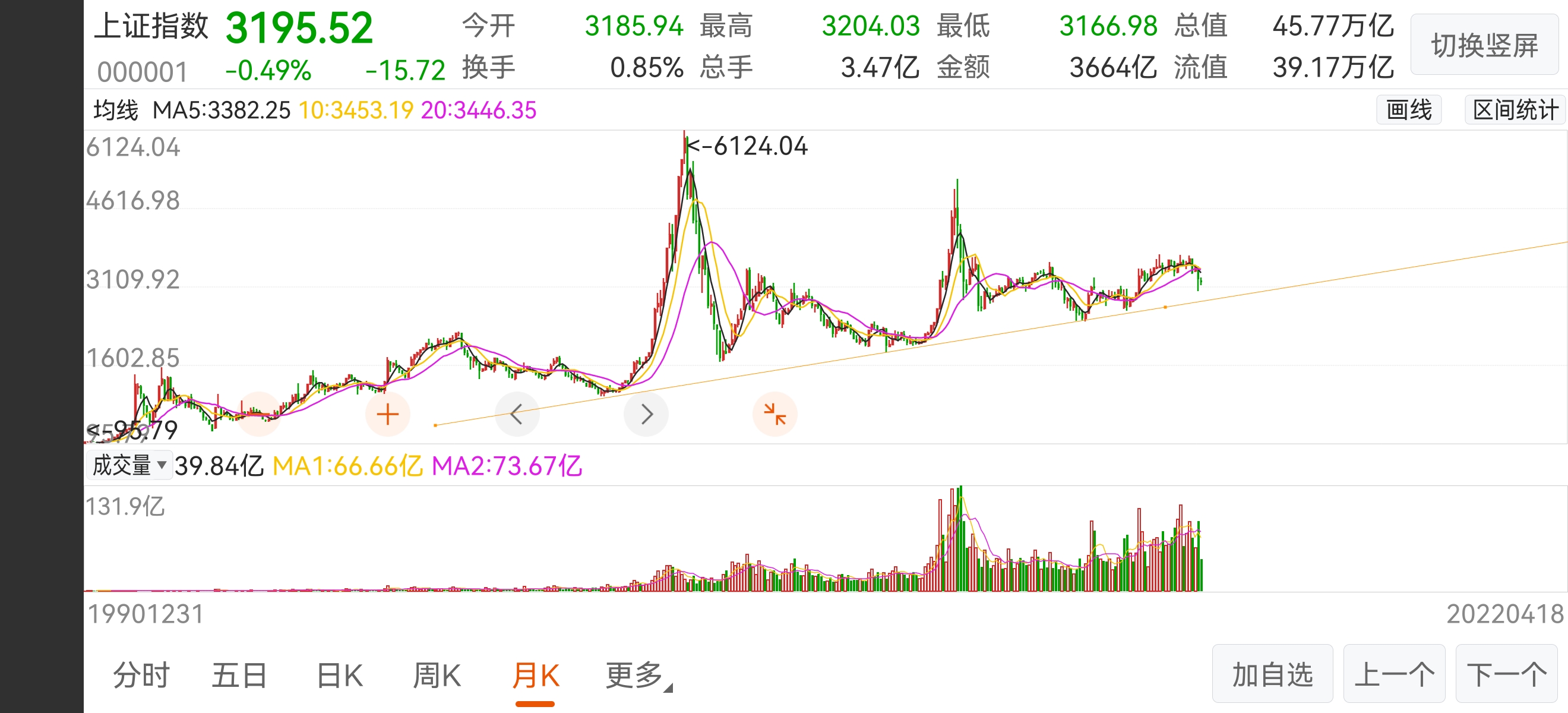Zoom in the chart with plus icon
Screen dimensions: 1568x713
387,415
